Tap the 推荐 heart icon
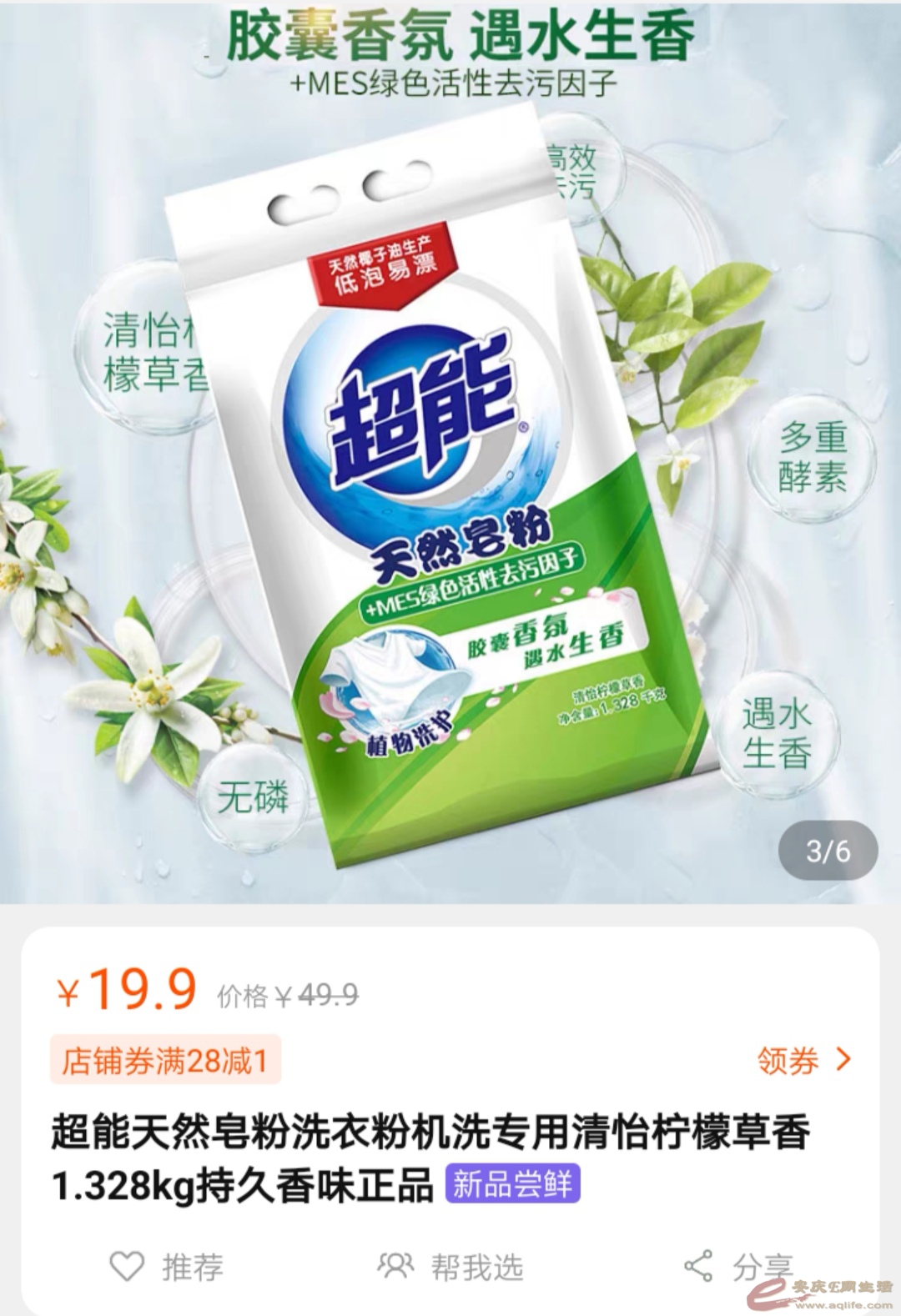Viewport: 901px width, 1316px height. tap(128, 1266)
